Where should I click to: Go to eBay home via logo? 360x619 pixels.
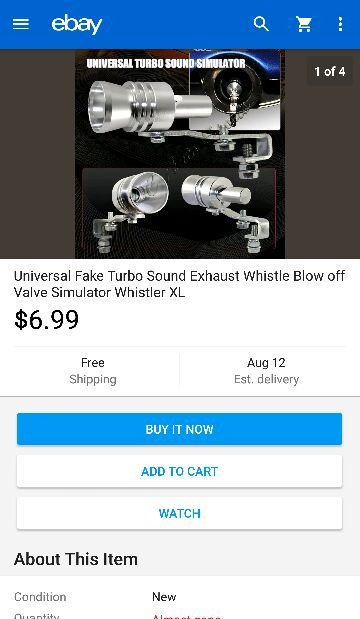[77, 24]
